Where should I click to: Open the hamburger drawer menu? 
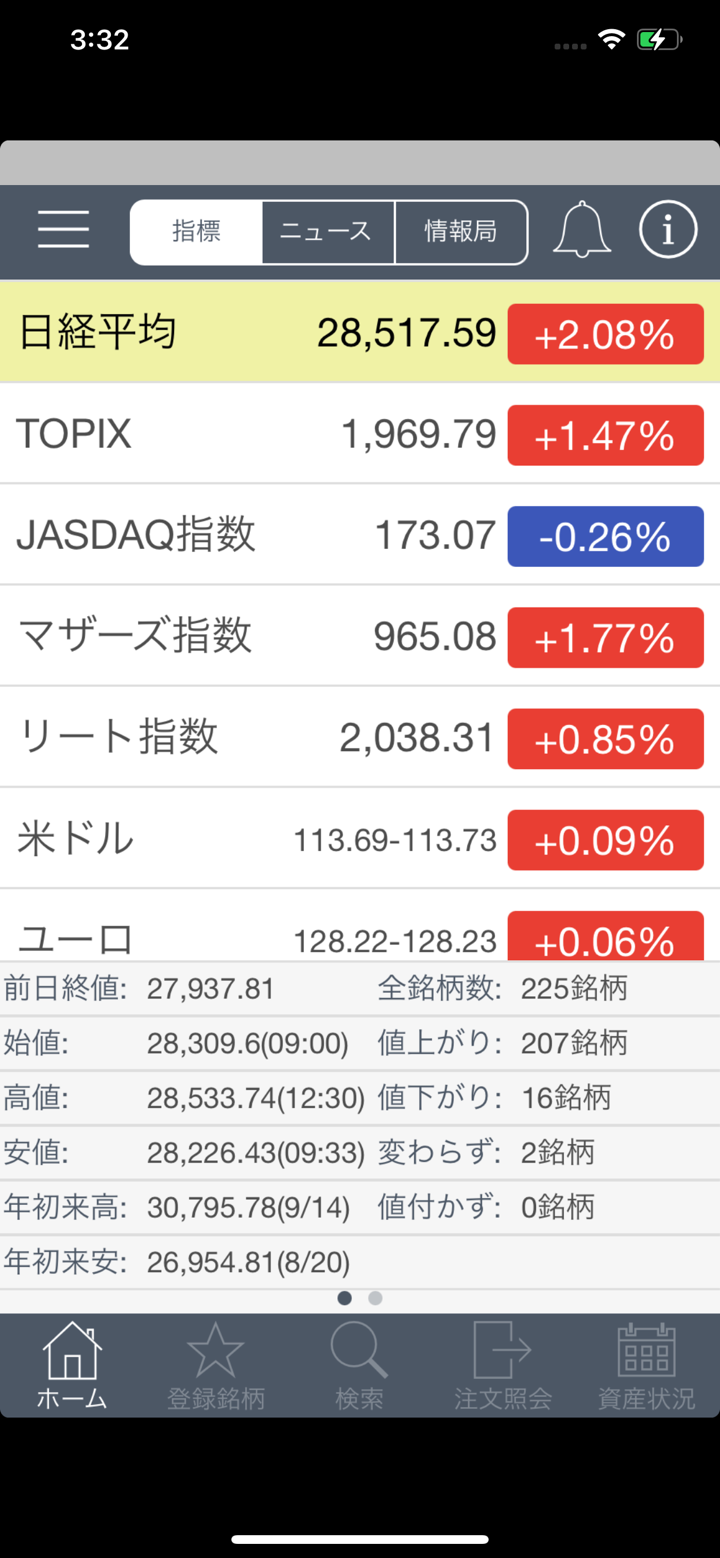click(x=64, y=230)
